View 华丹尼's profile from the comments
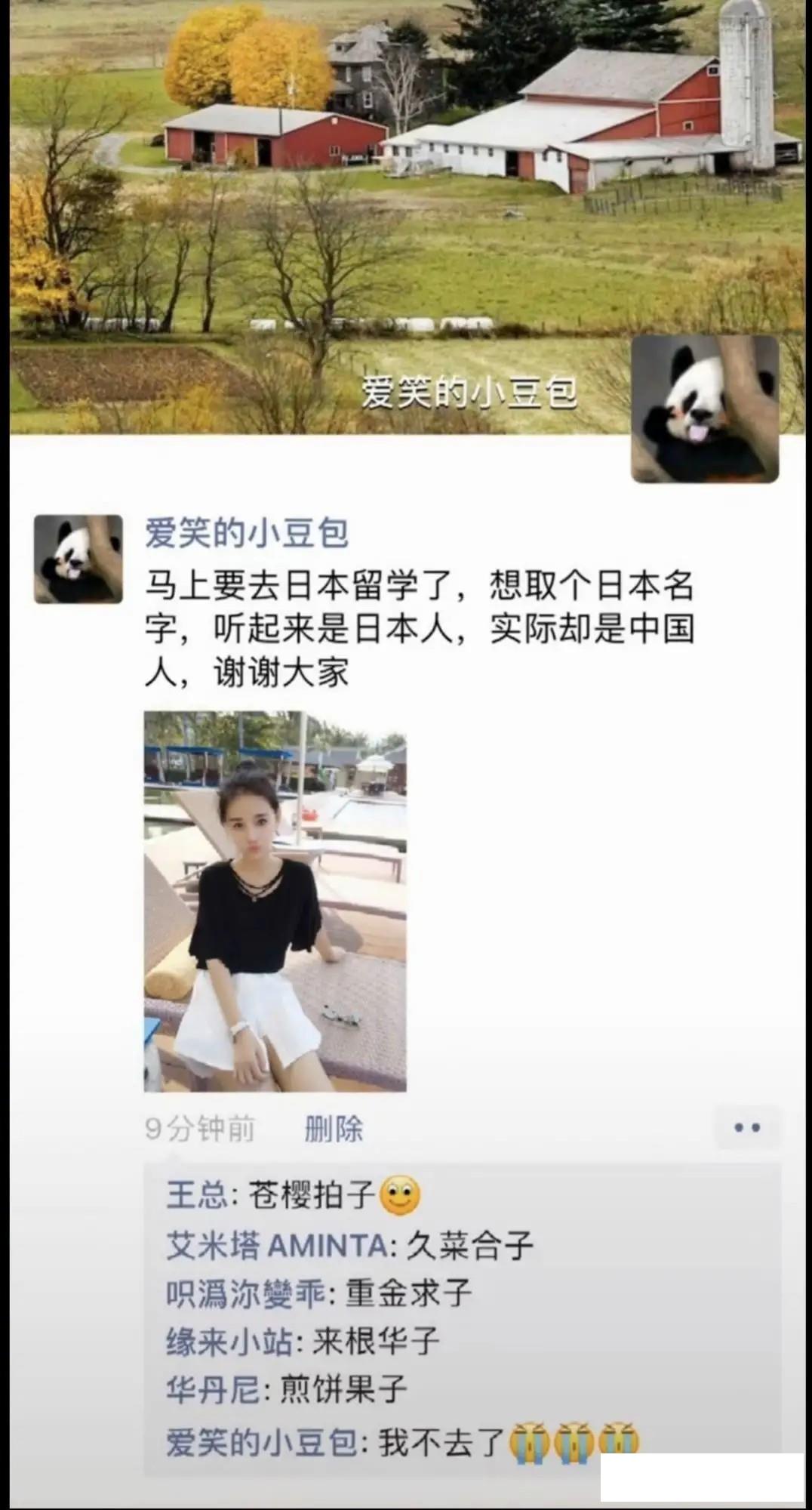 213,1390
